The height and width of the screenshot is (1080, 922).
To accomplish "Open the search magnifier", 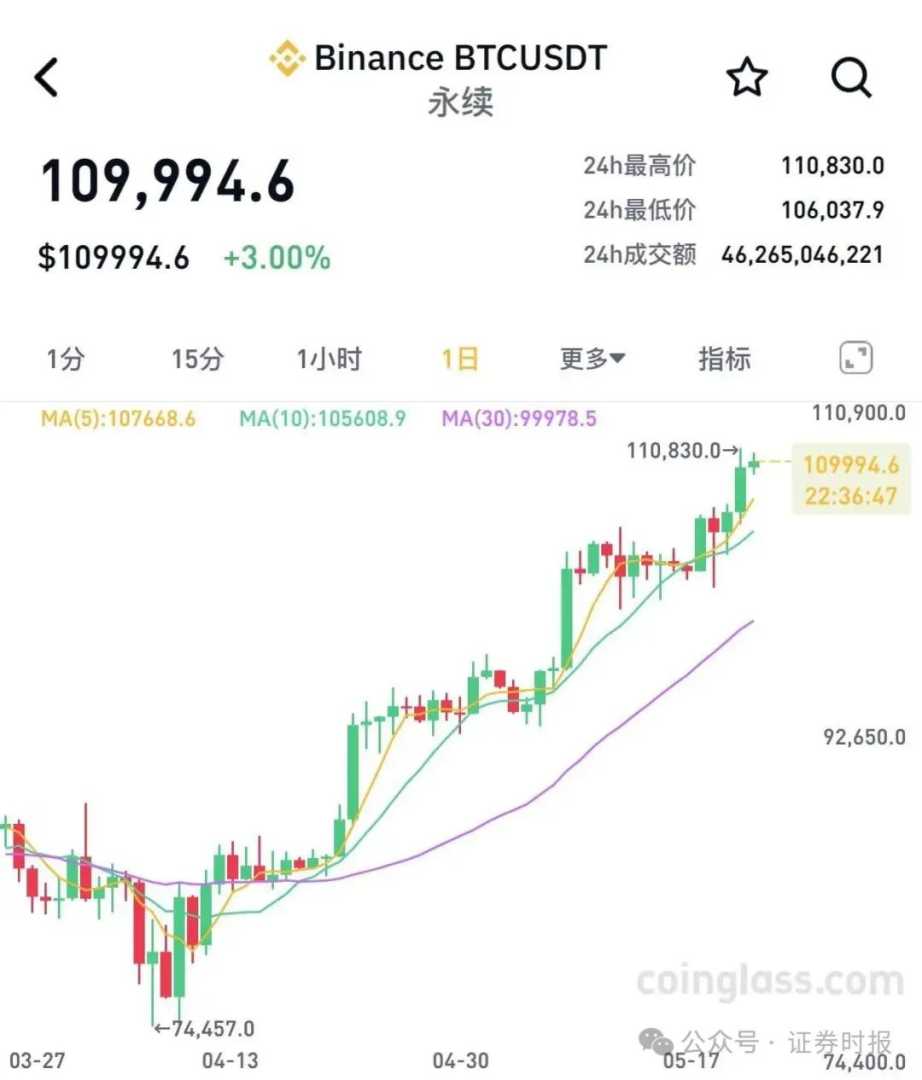I will (851, 77).
